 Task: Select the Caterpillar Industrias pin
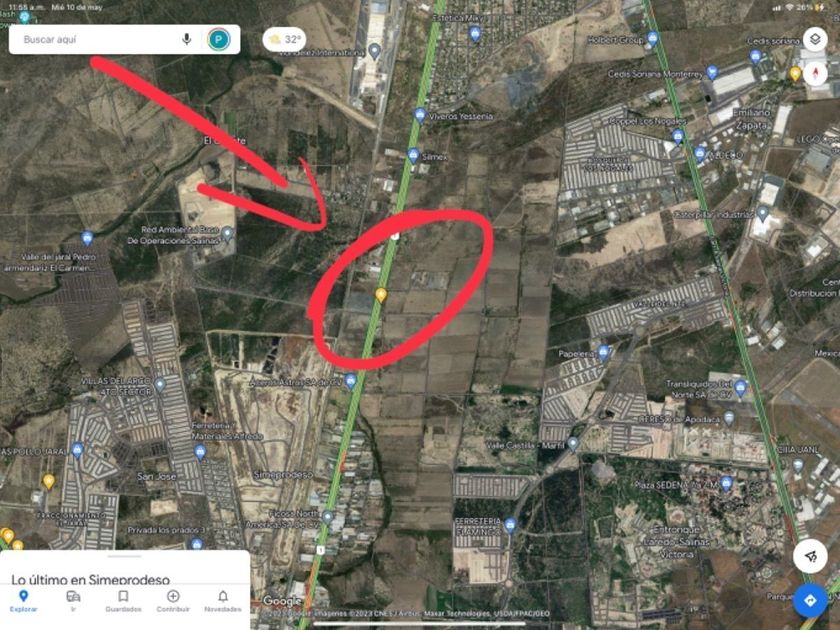point(762,214)
